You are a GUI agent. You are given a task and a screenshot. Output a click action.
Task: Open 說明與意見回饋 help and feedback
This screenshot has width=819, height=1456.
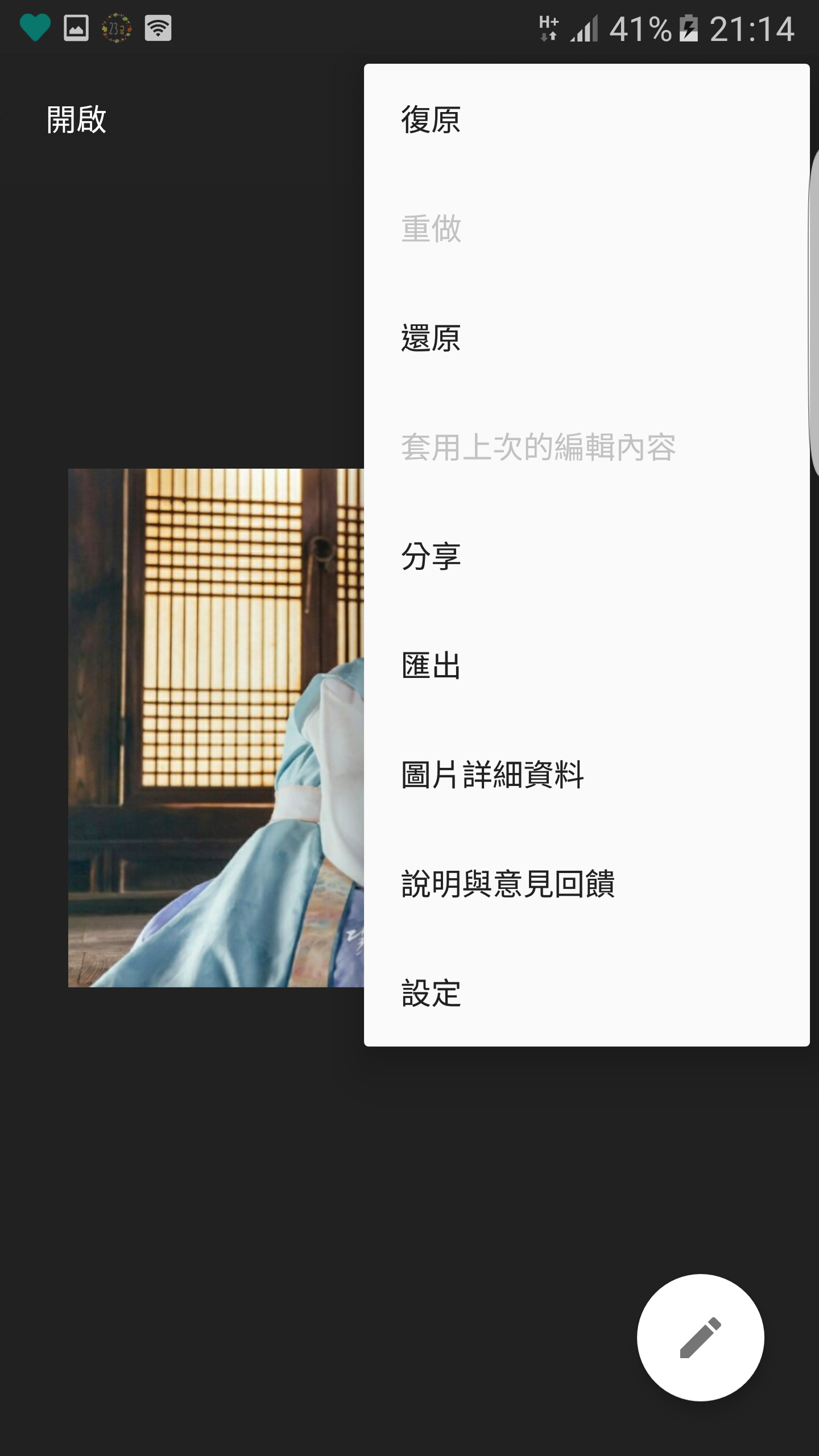508,884
